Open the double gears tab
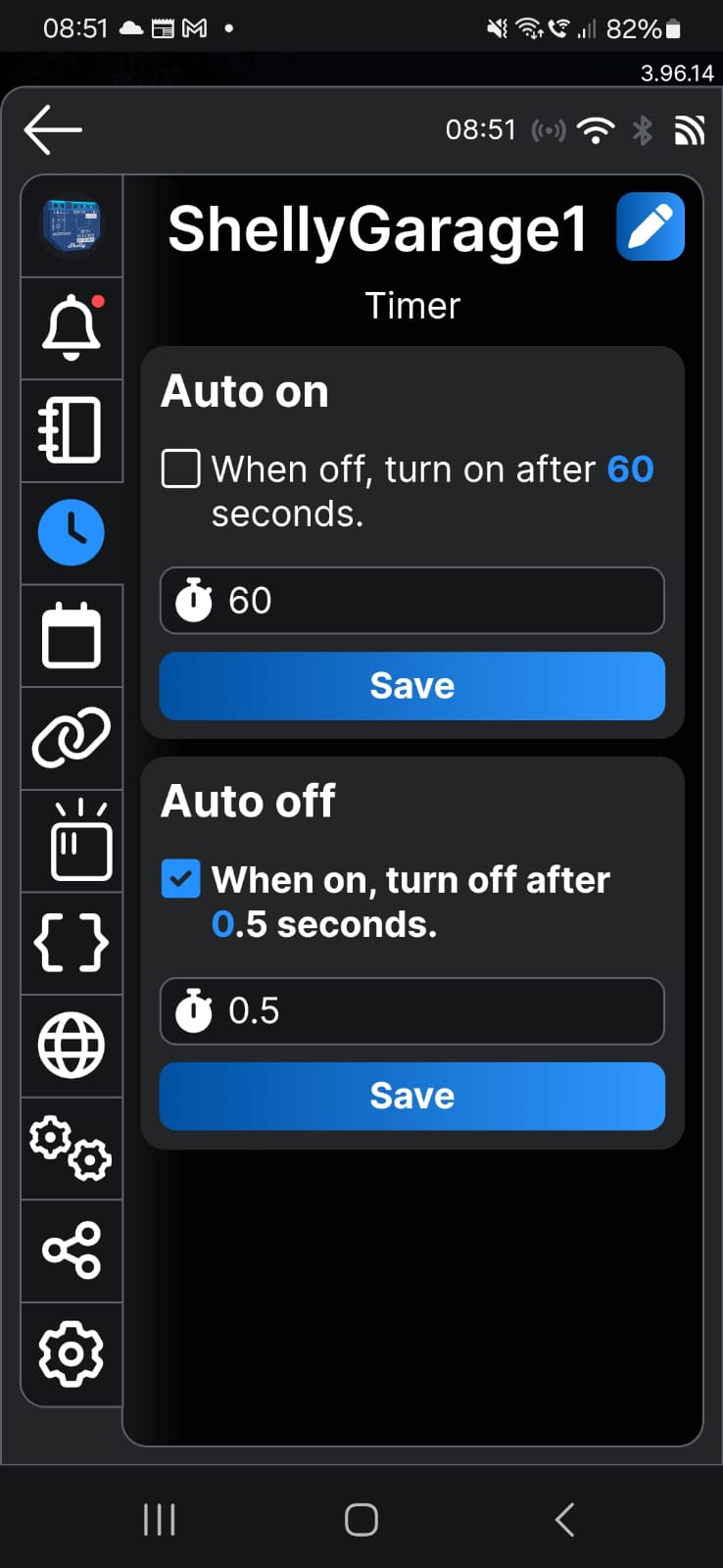Viewport: 723px width, 1568px height. coord(72,1148)
